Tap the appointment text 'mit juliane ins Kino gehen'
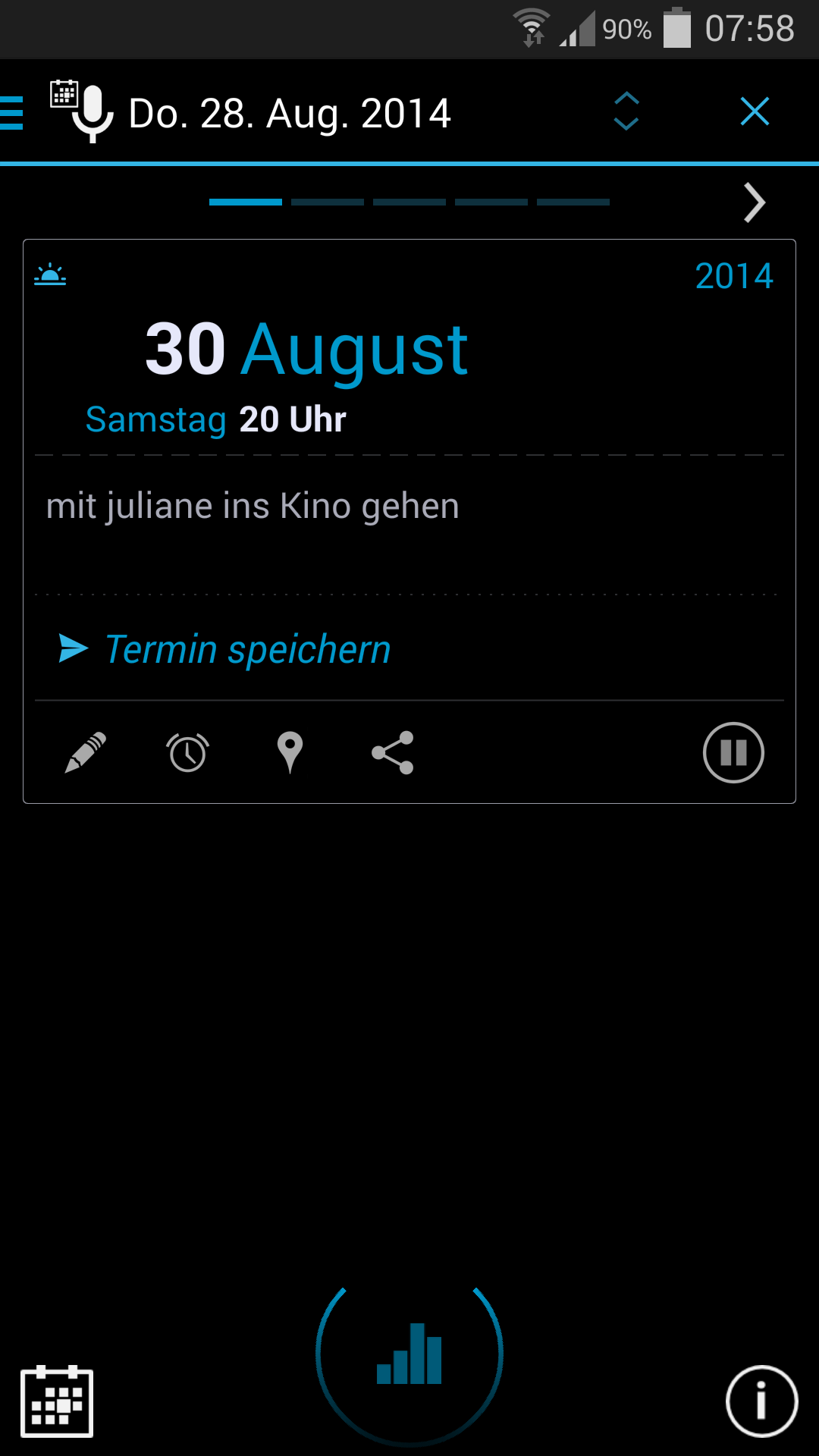The width and height of the screenshot is (819, 1456). pyautogui.click(x=253, y=506)
